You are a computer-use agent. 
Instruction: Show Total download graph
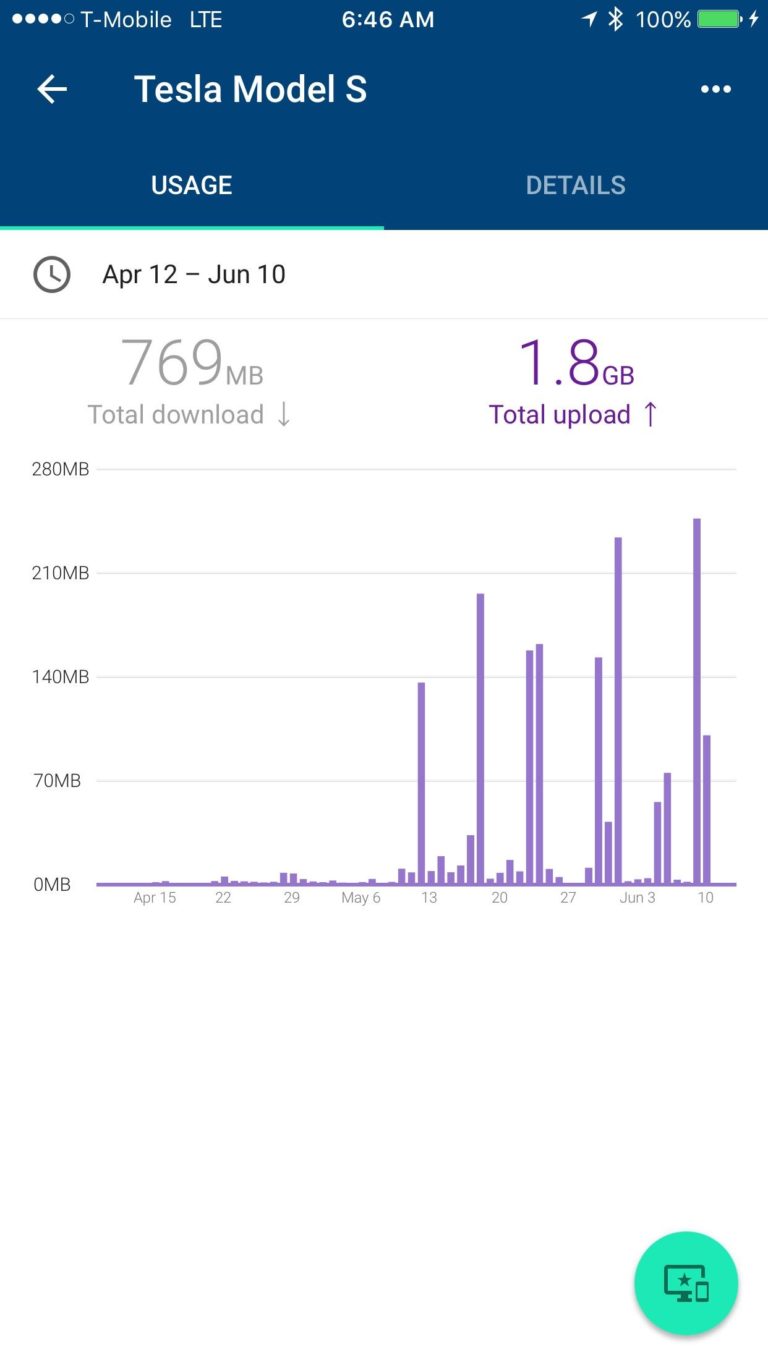click(191, 381)
